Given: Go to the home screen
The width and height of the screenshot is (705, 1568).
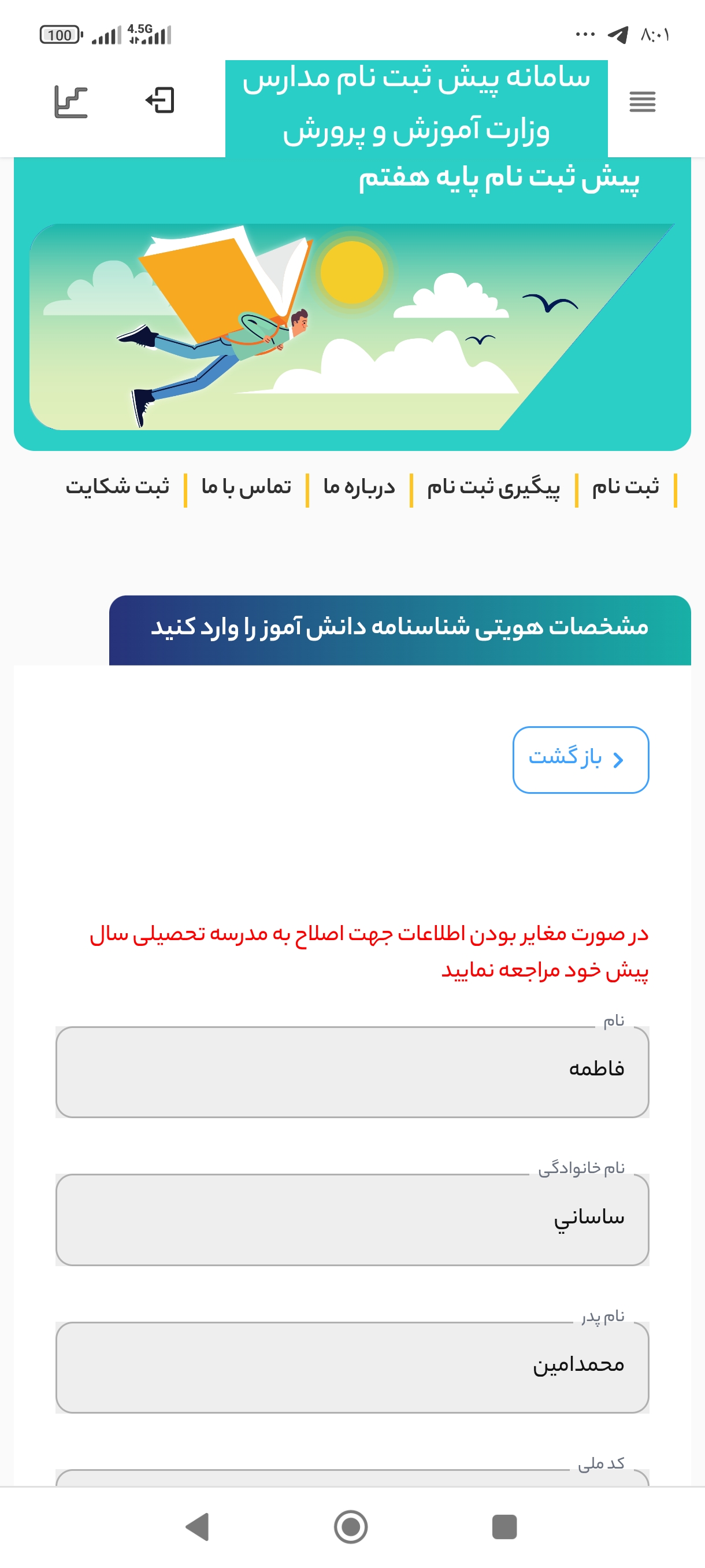Looking at the screenshot, I should point(351,1526).
